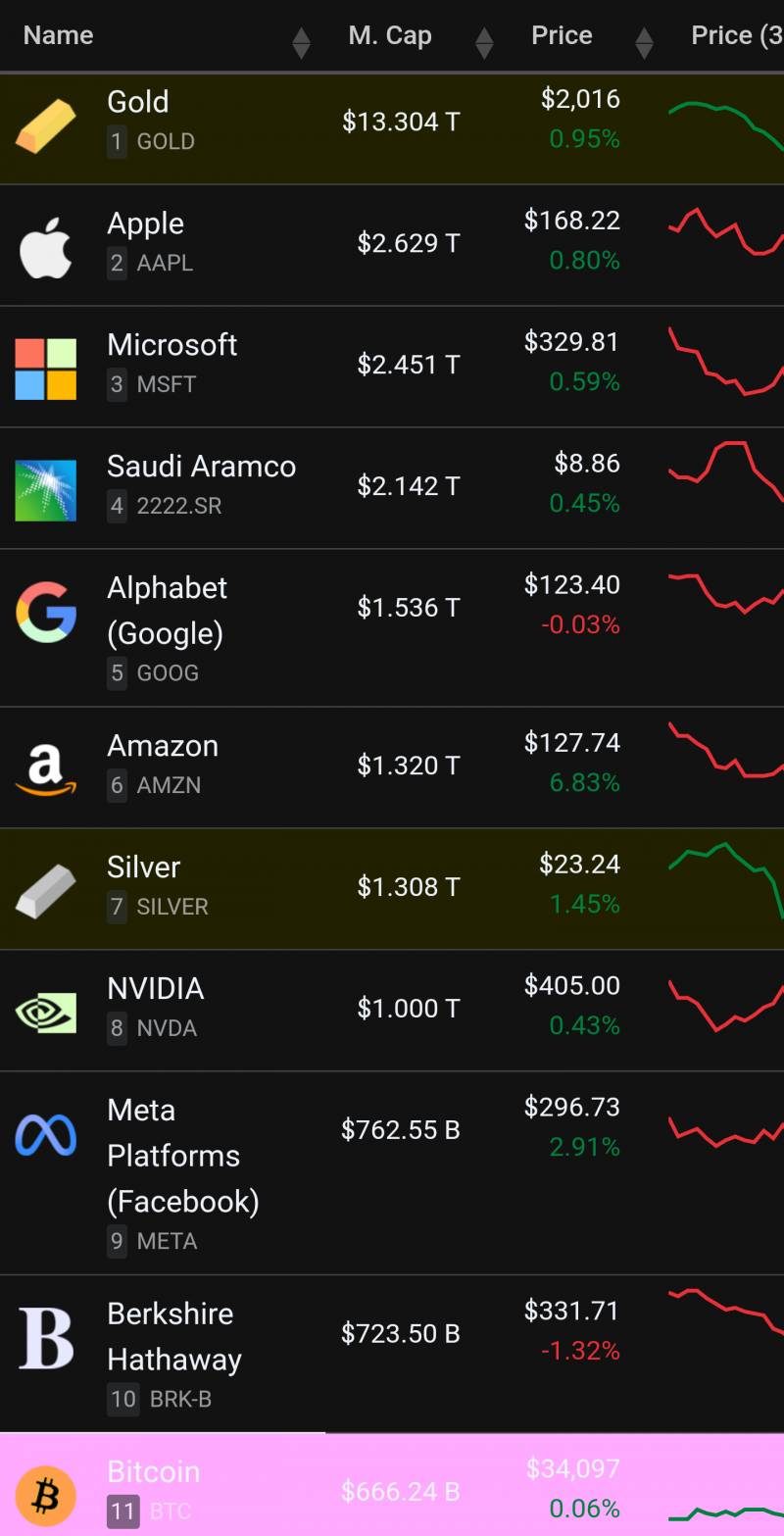
Task: View the Bitcoin BTC row
Action: pyautogui.click(x=154, y=1472)
